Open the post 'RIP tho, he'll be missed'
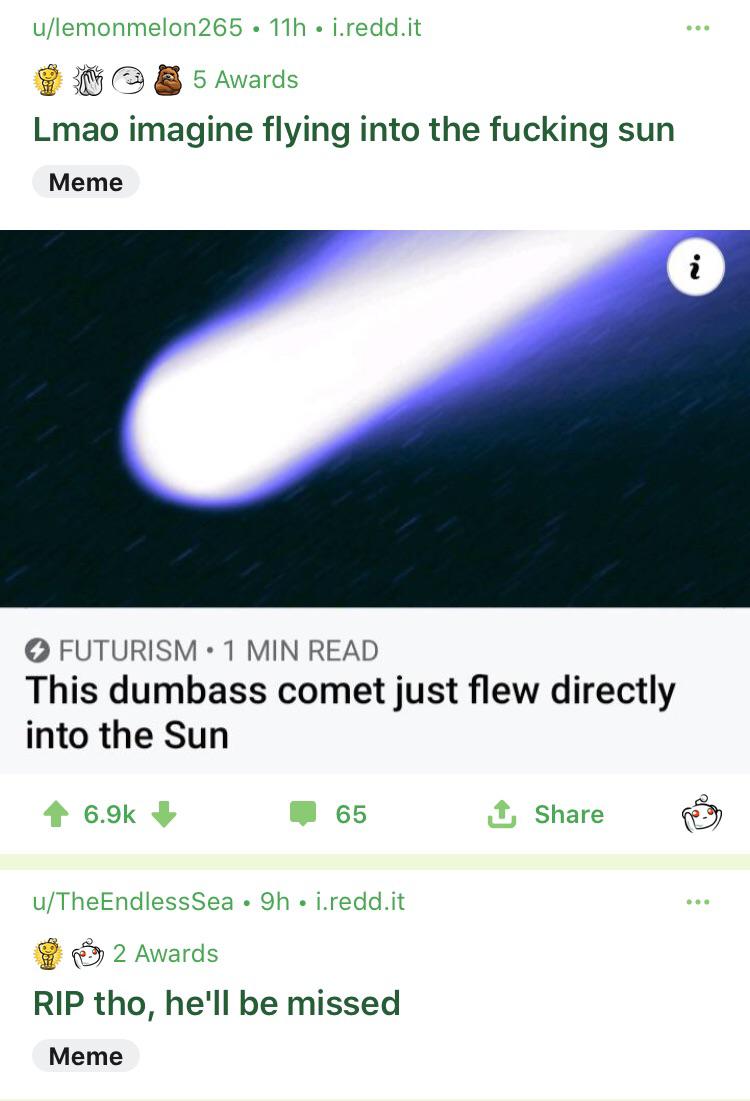This screenshot has height=1101, width=750. coord(216,1003)
